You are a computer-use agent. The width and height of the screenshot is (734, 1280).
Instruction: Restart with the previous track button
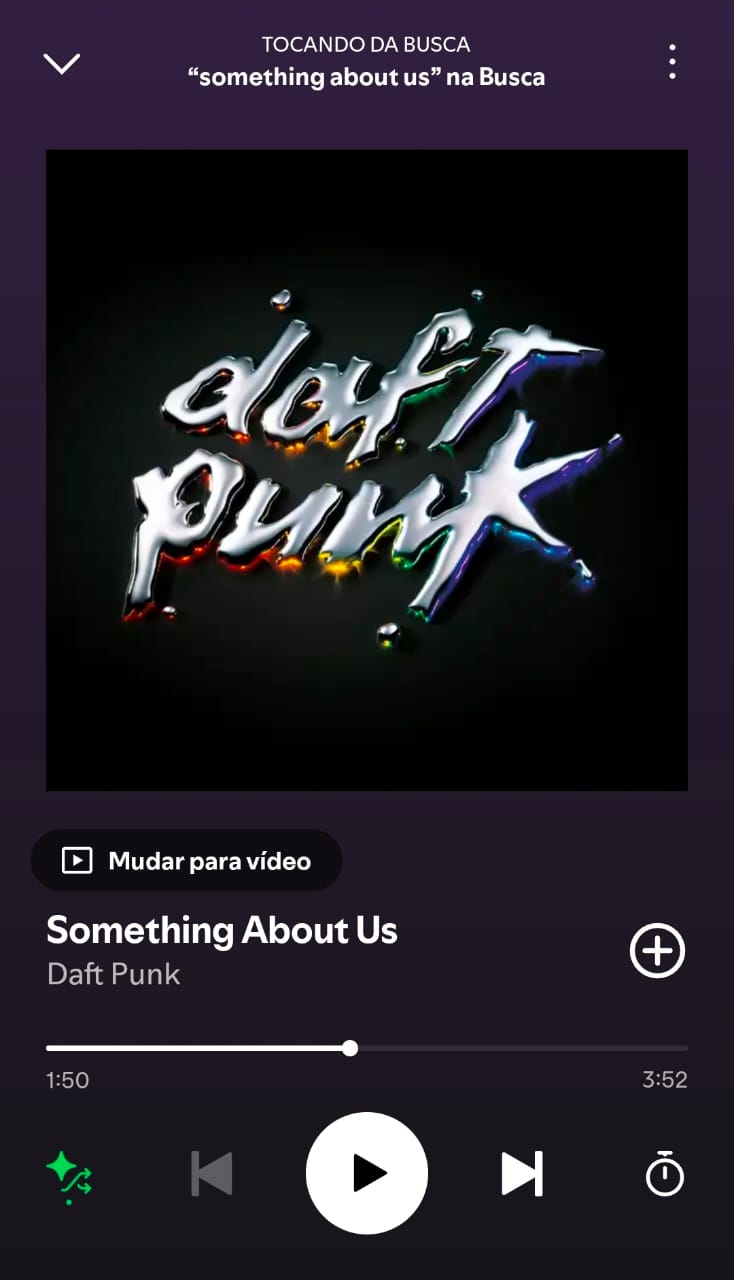coord(212,1174)
